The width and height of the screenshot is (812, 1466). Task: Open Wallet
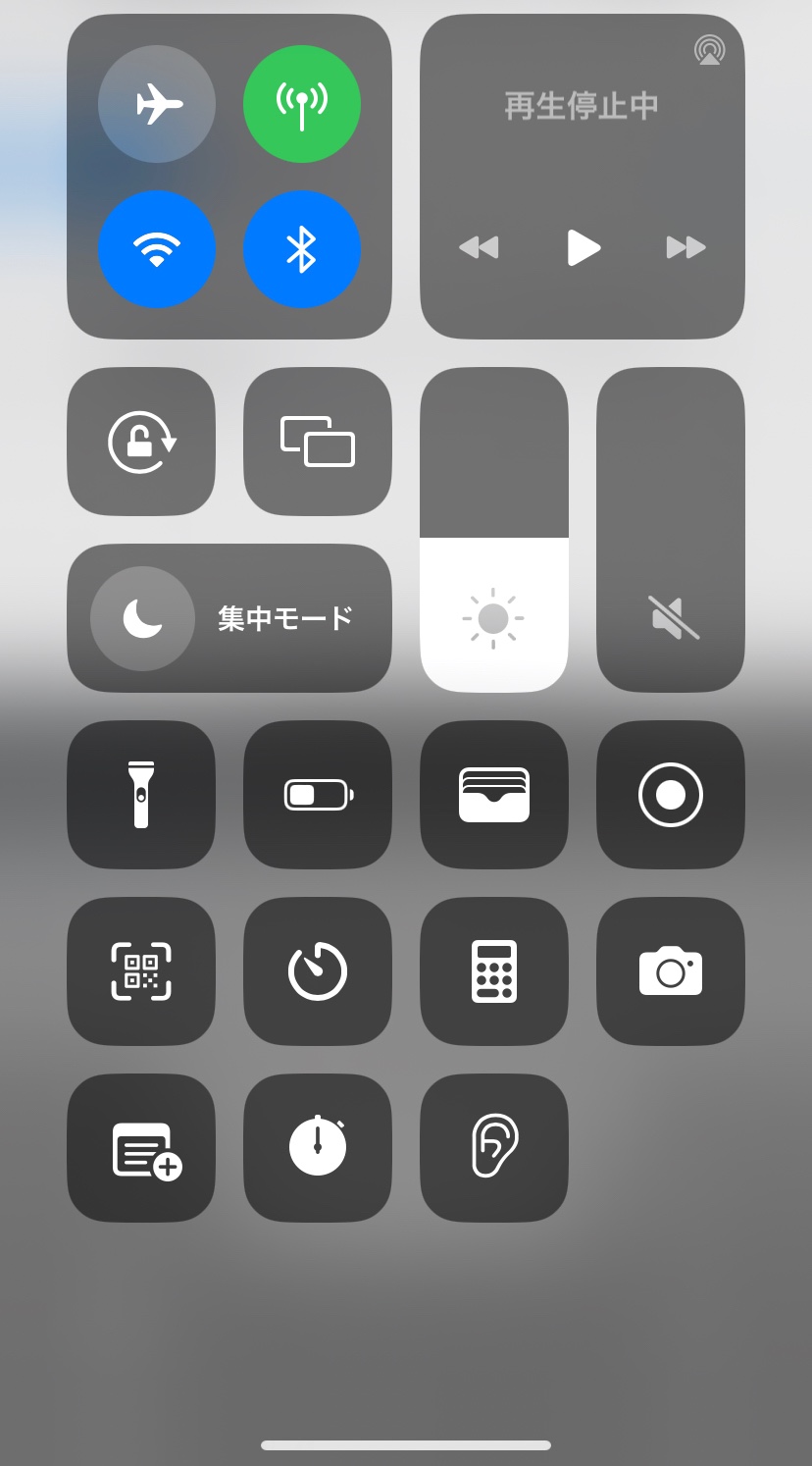coord(494,795)
